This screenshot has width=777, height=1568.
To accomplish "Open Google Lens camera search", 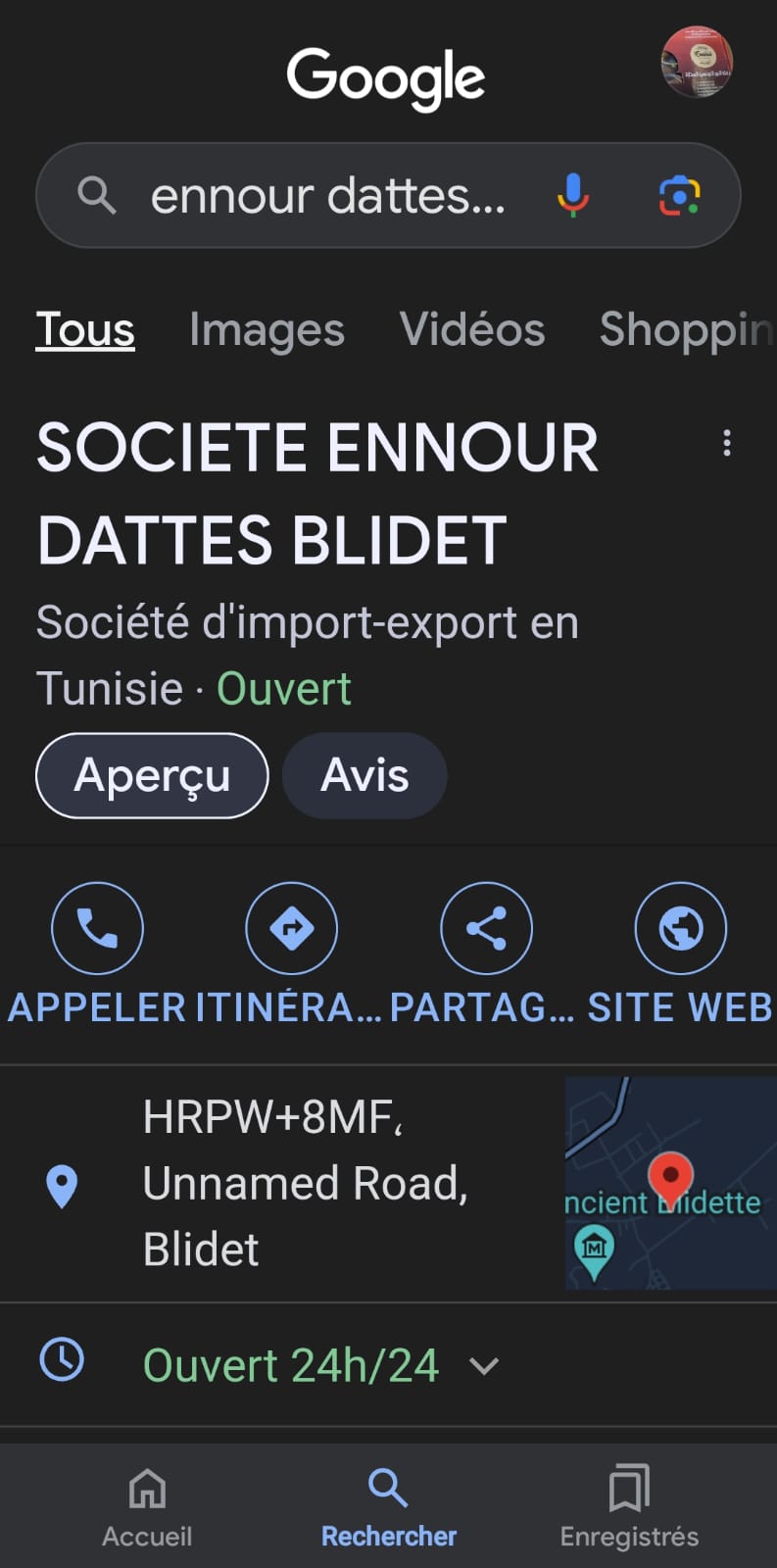I will [x=679, y=196].
